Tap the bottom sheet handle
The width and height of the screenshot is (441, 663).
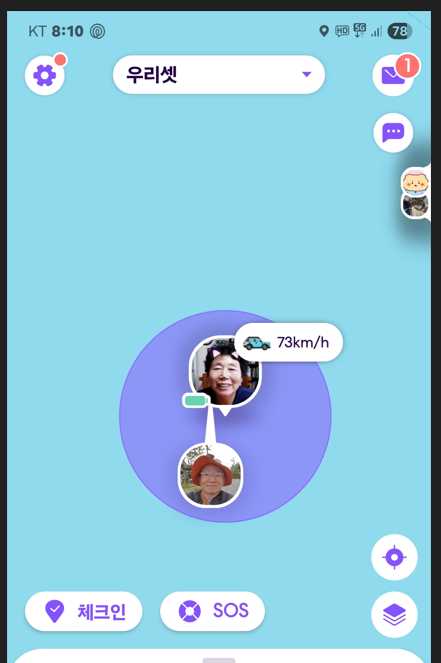point(219,660)
